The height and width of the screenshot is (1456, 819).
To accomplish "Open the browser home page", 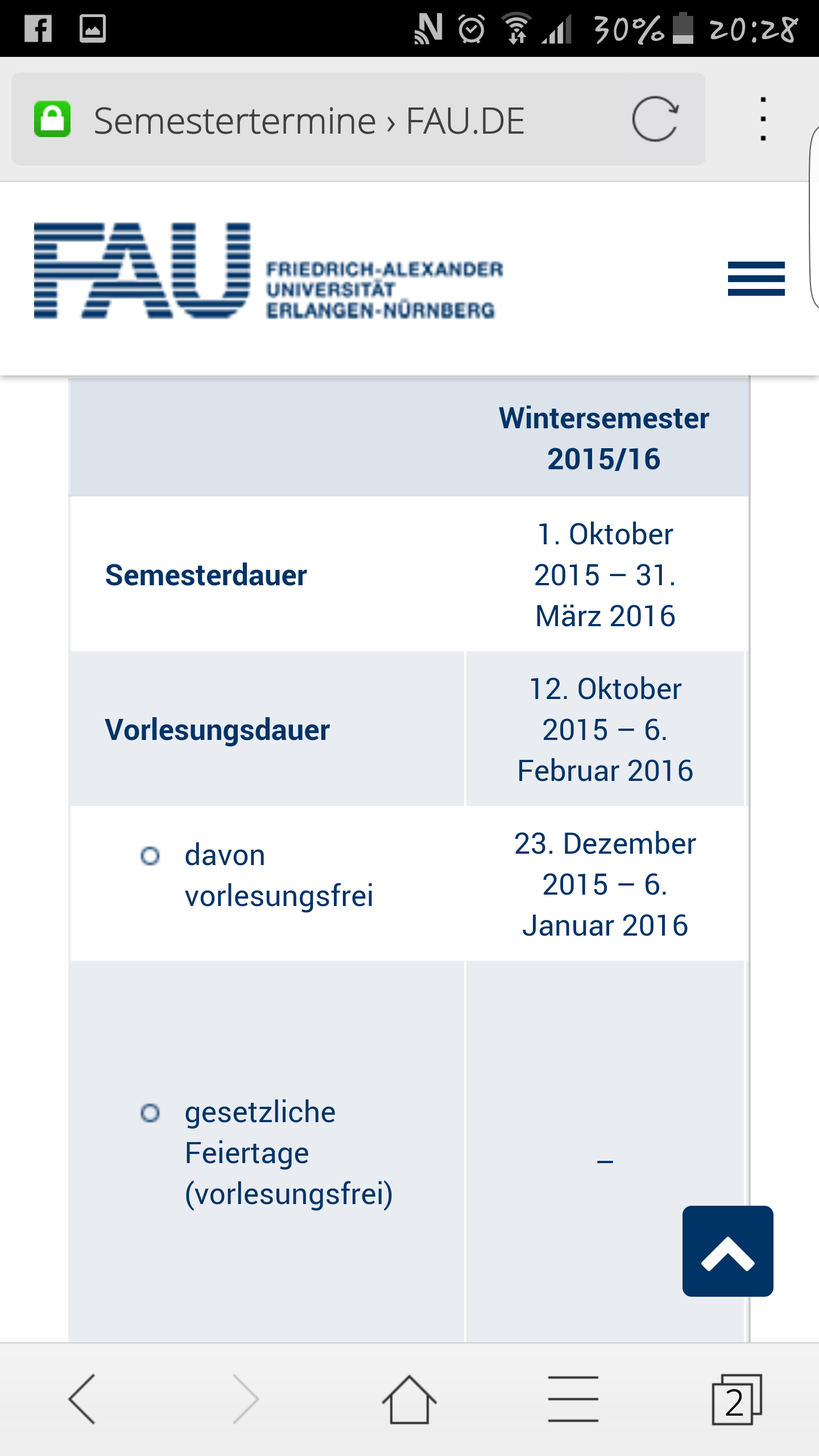I will point(409,1399).
